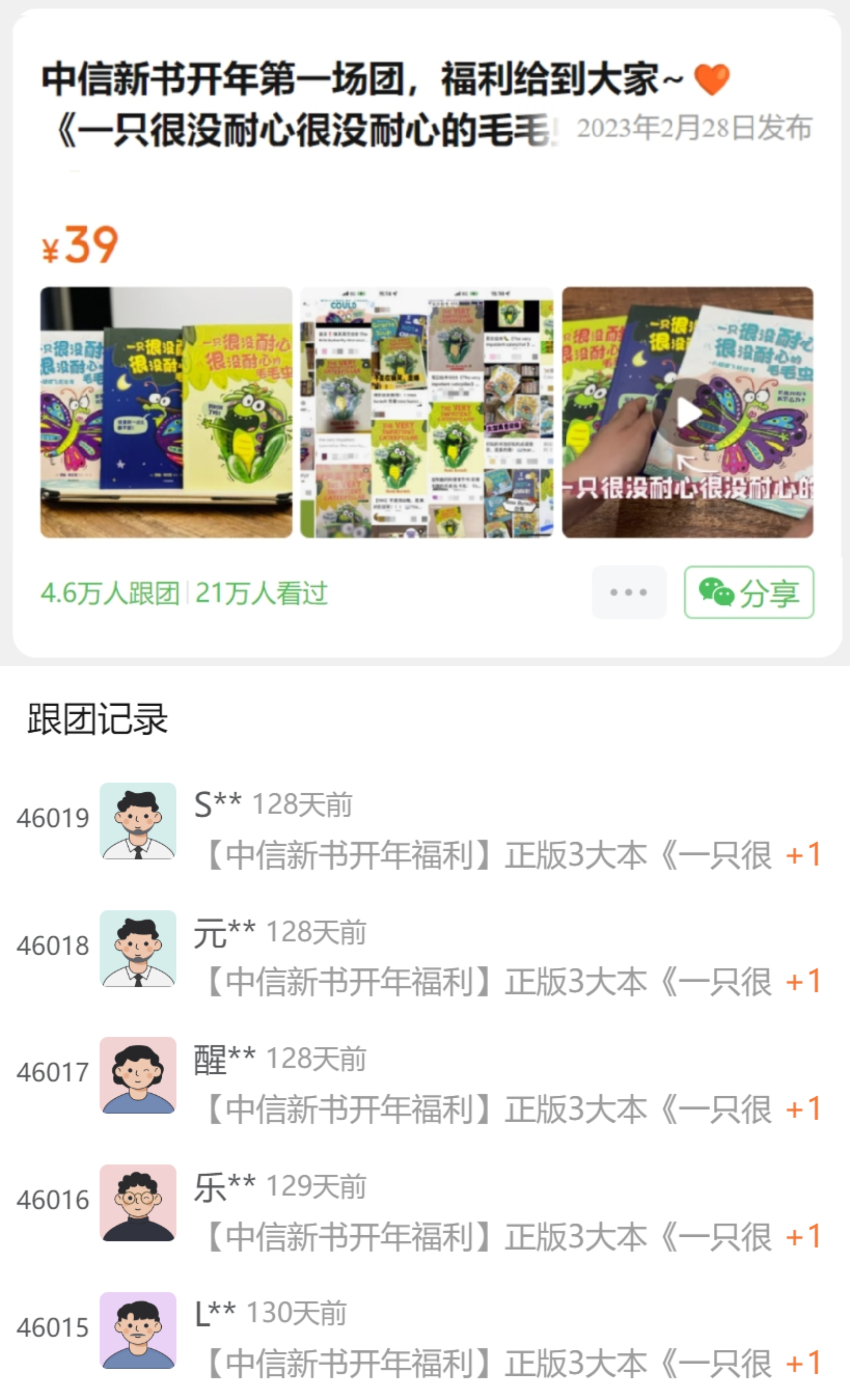
Task: Share this group buy via WeChat 分享
Action: click(749, 592)
